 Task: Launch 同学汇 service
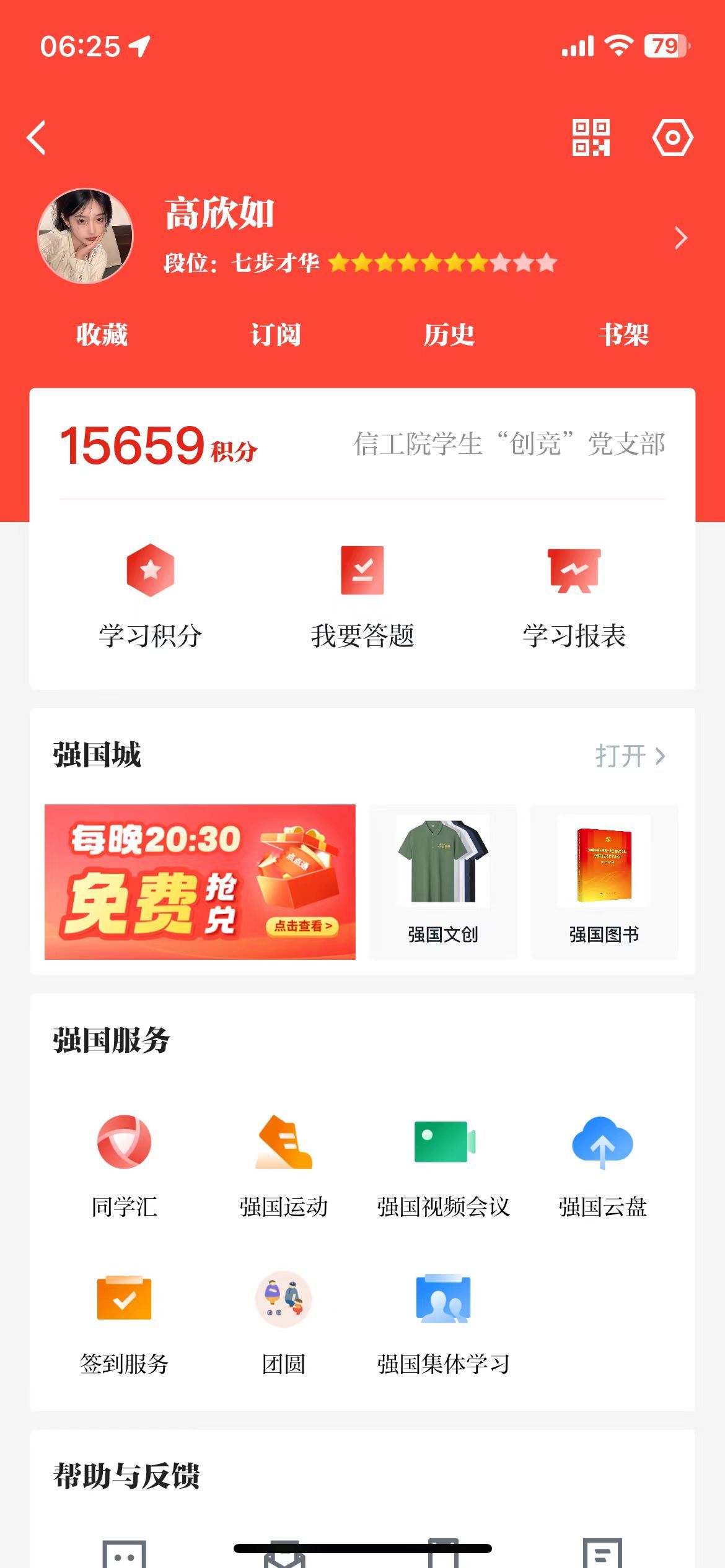coord(125,1165)
